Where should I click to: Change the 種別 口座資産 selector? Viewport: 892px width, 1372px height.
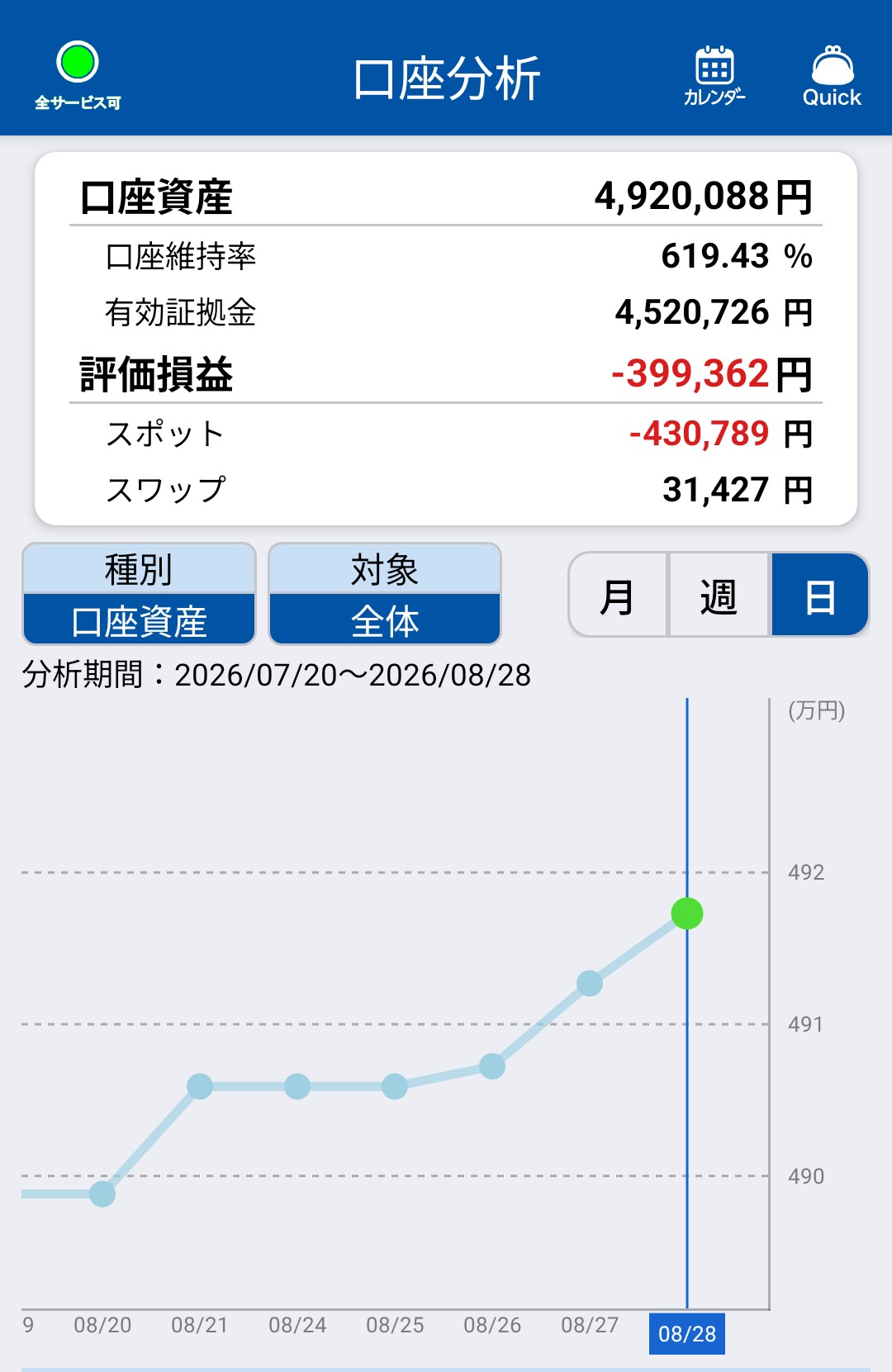[x=139, y=594]
